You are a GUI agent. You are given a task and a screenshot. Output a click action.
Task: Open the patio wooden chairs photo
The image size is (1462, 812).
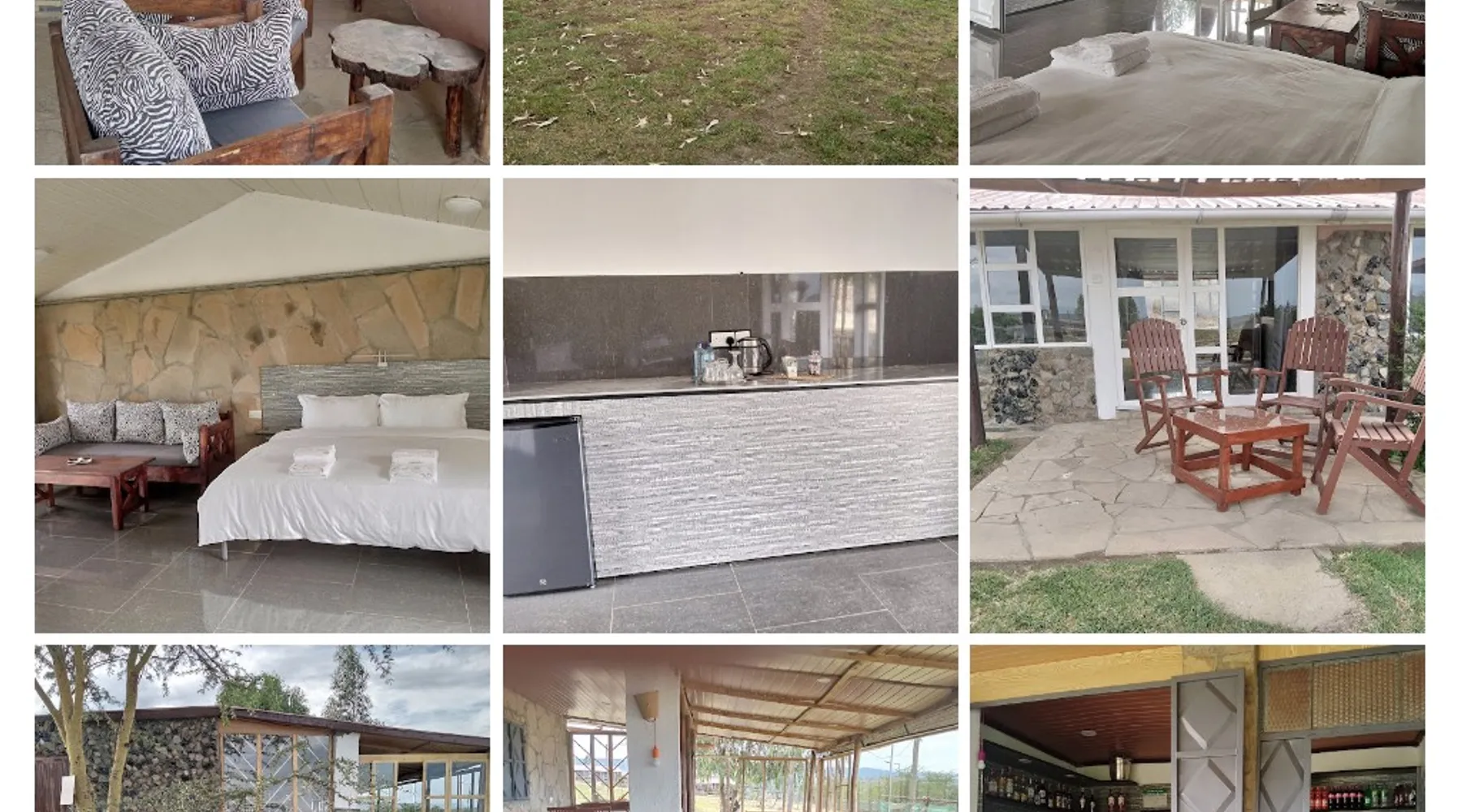(x=1197, y=405)
